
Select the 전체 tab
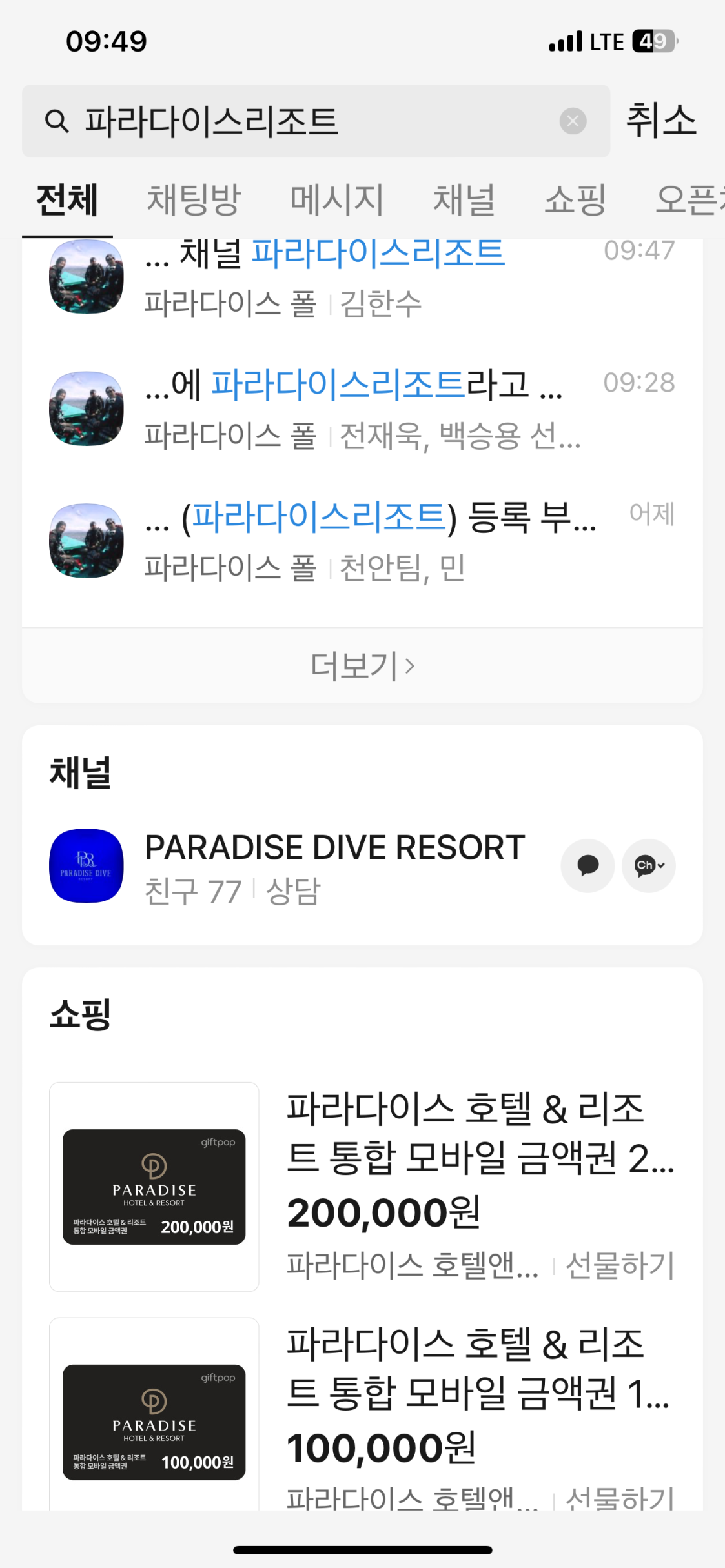[x=67, y=199]
